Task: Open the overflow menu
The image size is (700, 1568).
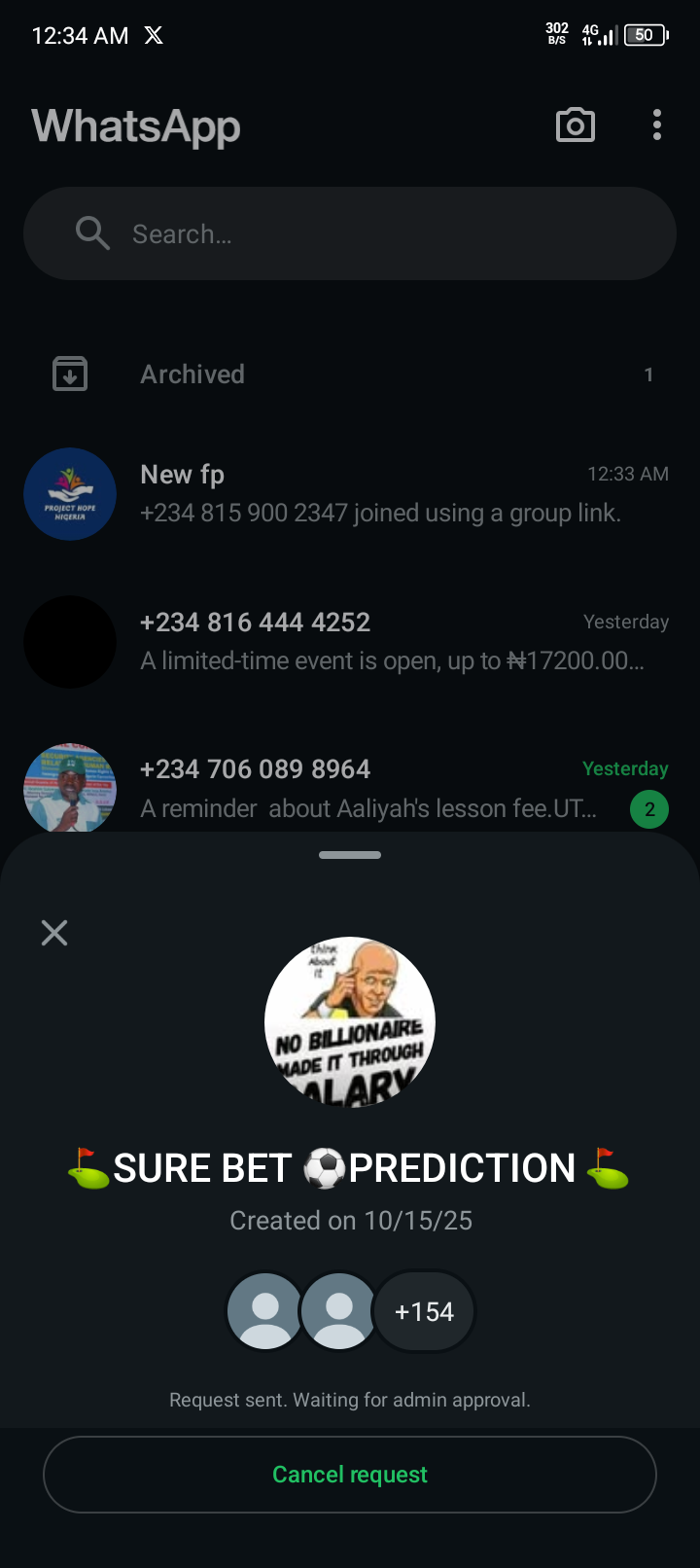Action: (657, 125)
